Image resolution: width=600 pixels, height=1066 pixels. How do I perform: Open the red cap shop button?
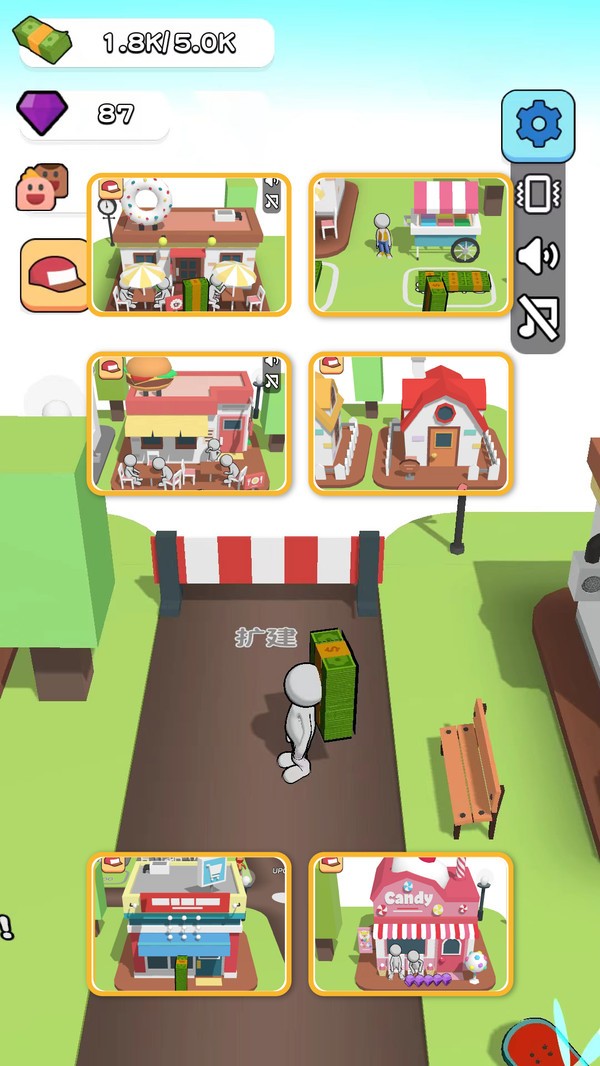pos(55,275)
